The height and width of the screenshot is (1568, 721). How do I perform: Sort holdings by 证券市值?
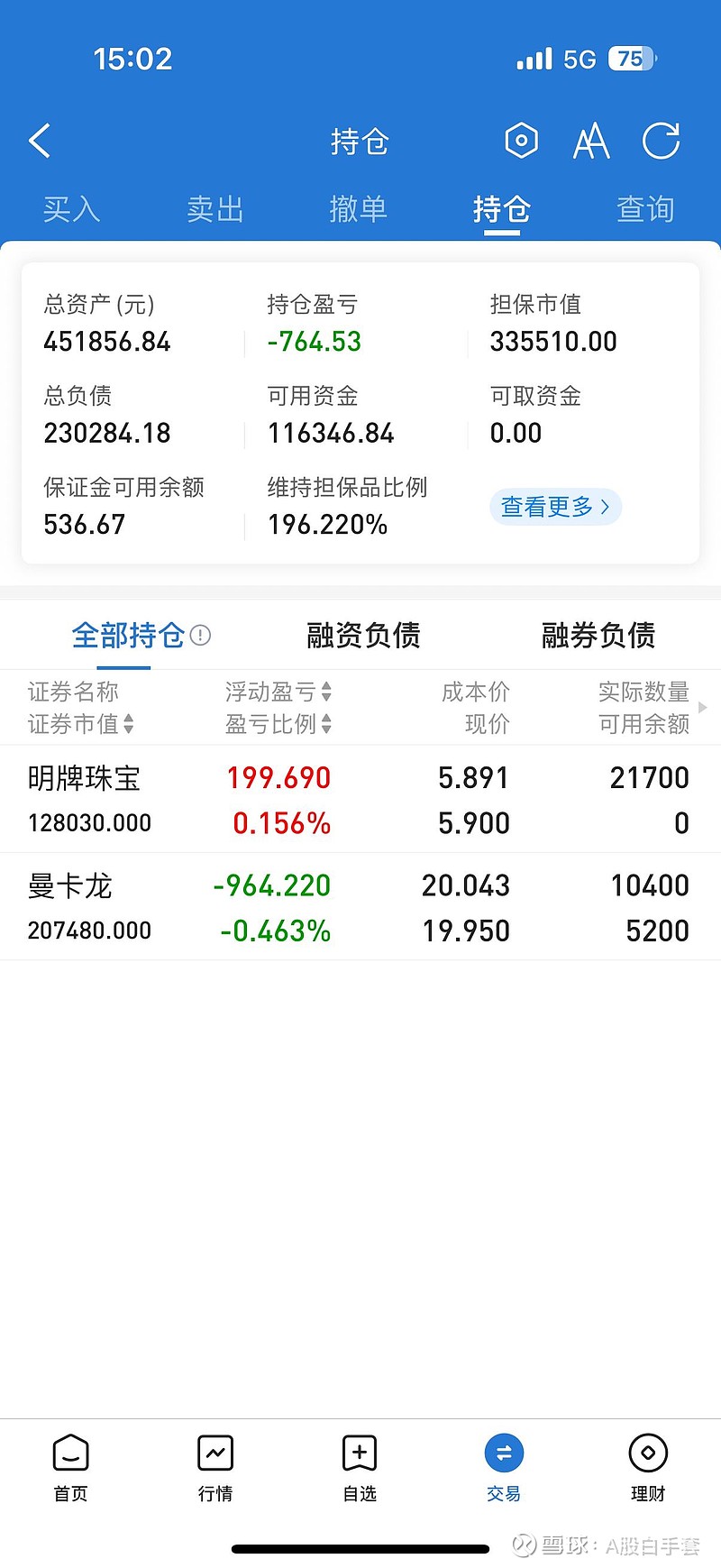pos(81,724)
